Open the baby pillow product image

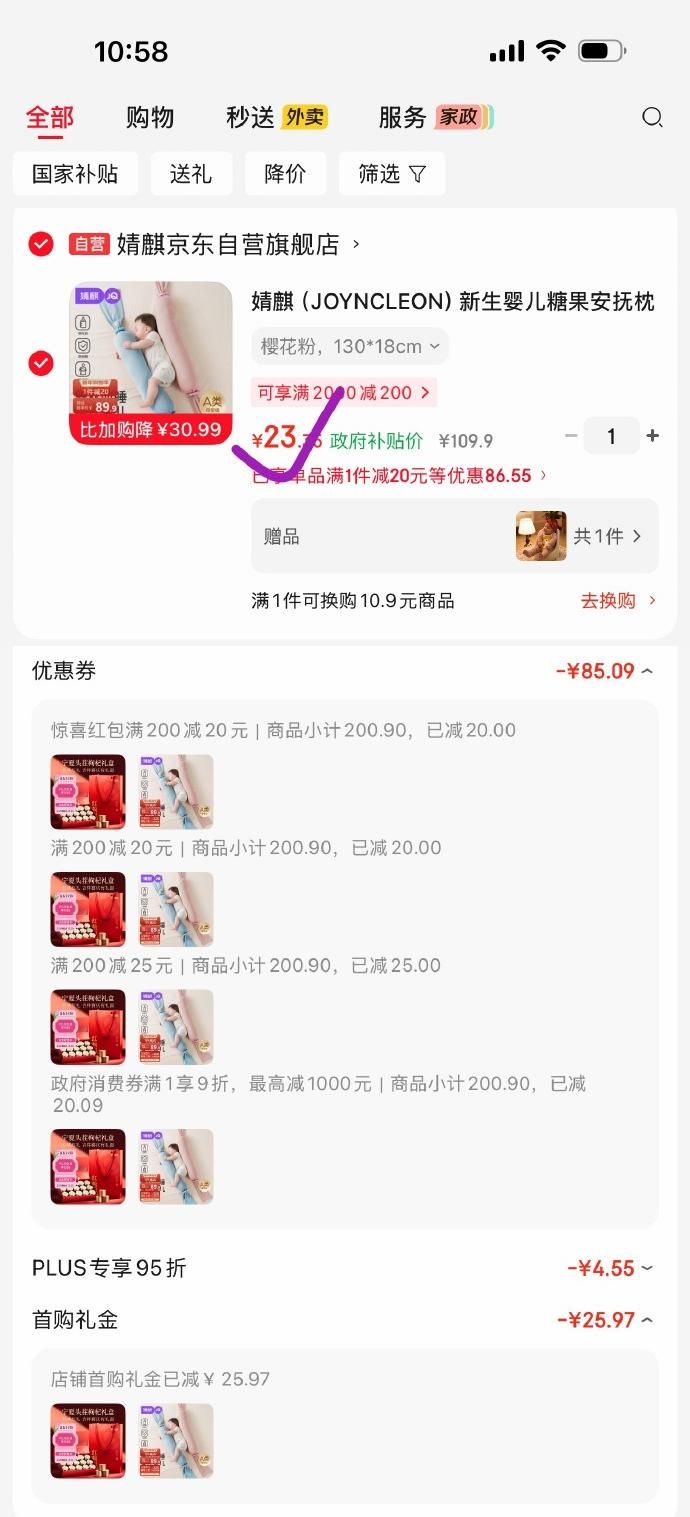[150, 362]
